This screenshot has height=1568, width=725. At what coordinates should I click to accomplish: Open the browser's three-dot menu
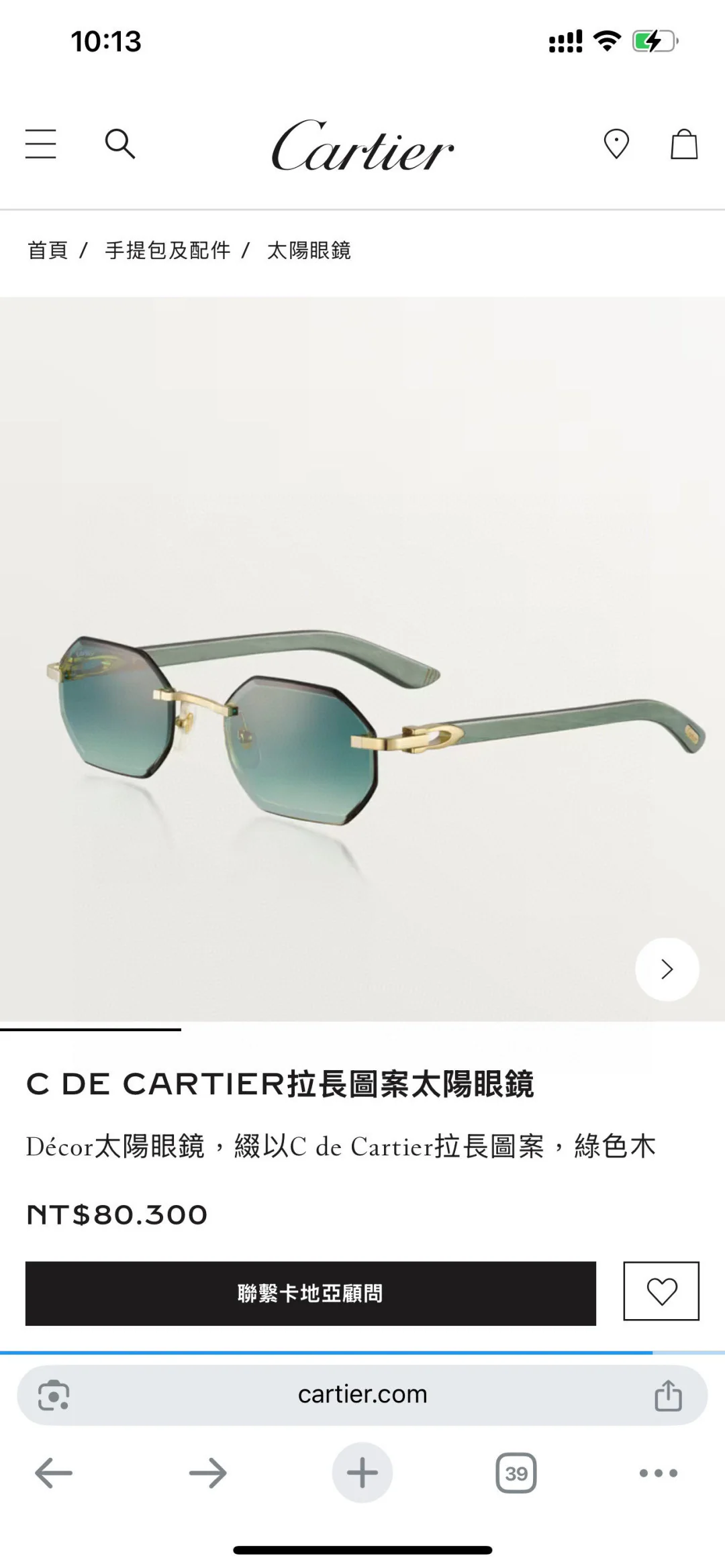[x=659, y=1473]
